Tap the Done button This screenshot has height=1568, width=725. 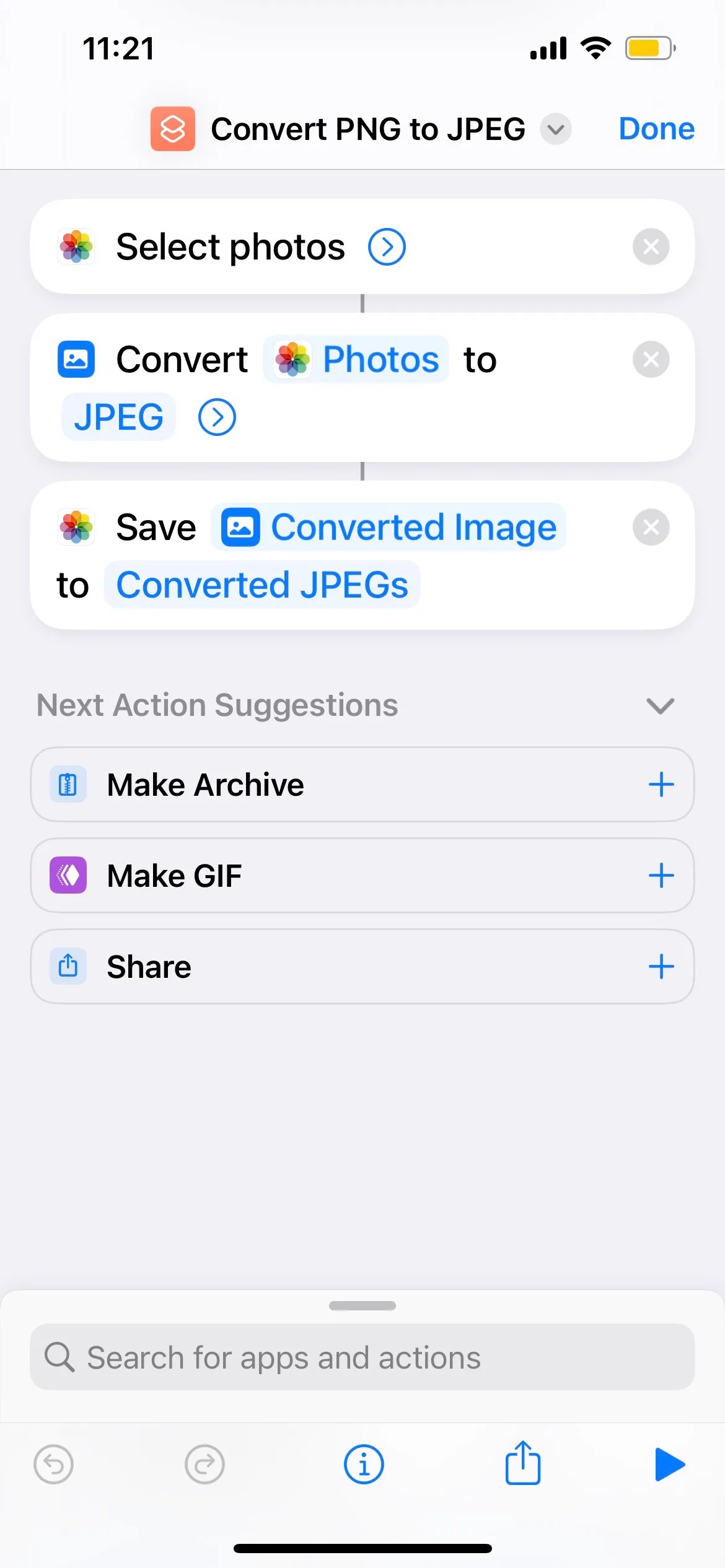pos(656,129)
